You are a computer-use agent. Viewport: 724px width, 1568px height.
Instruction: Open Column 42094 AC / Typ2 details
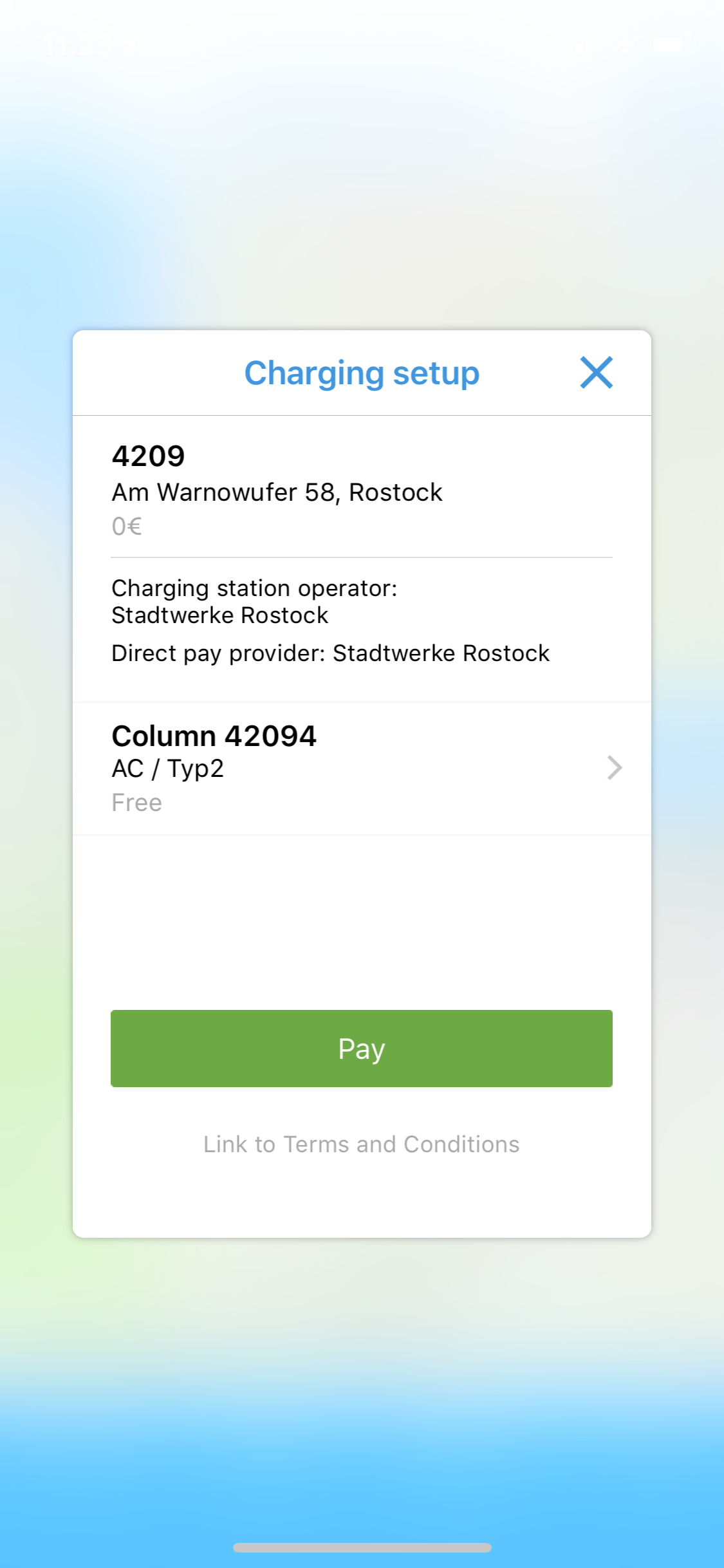click(362, 769)
